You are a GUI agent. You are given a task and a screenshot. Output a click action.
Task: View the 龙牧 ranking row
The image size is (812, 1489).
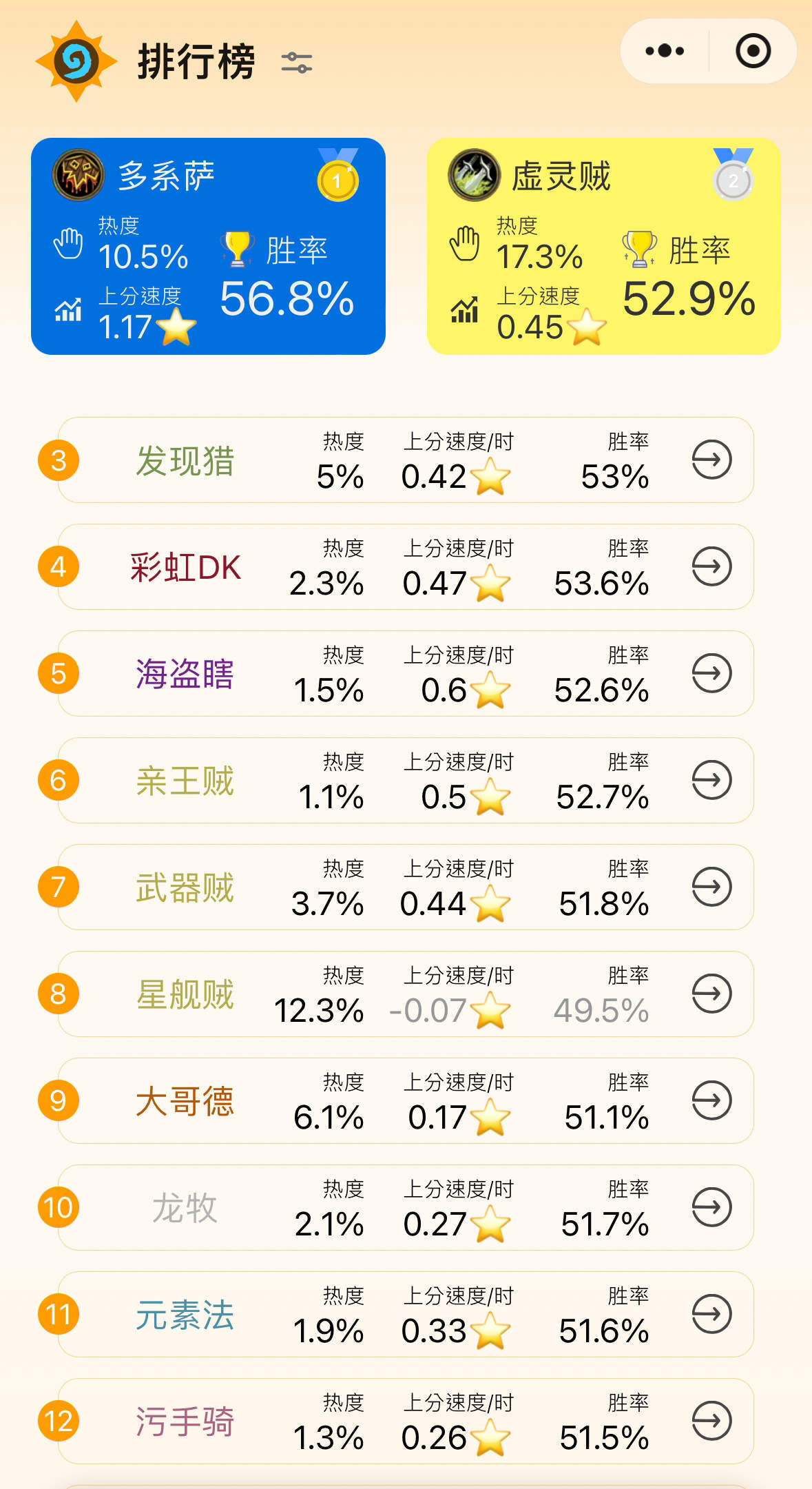click(406, 1207)
